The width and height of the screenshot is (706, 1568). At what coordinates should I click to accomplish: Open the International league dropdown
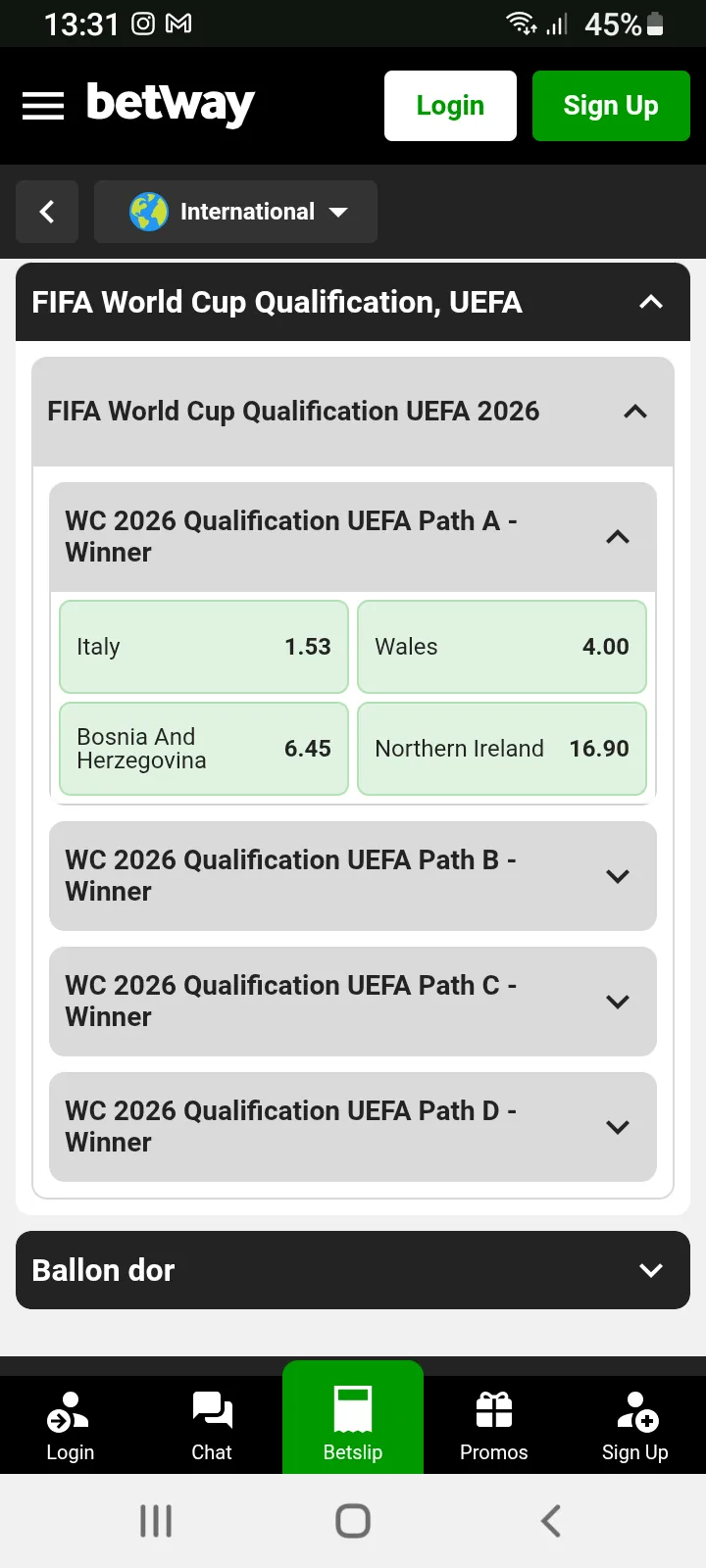point(235,212)
